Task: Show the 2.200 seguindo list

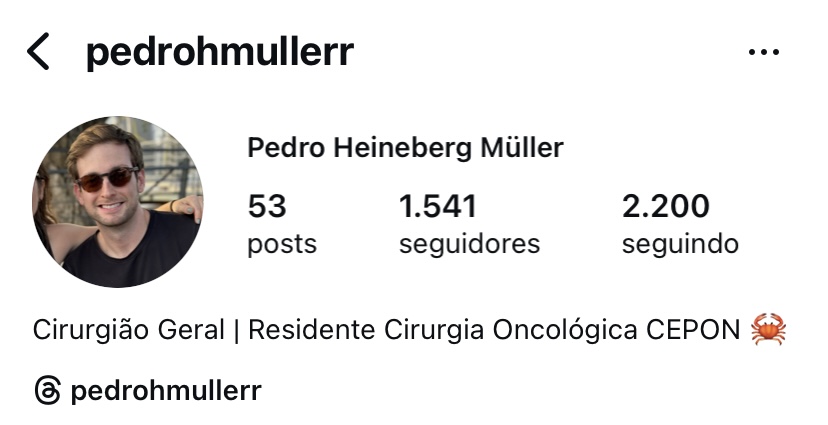Action: [x=680, y=224]
